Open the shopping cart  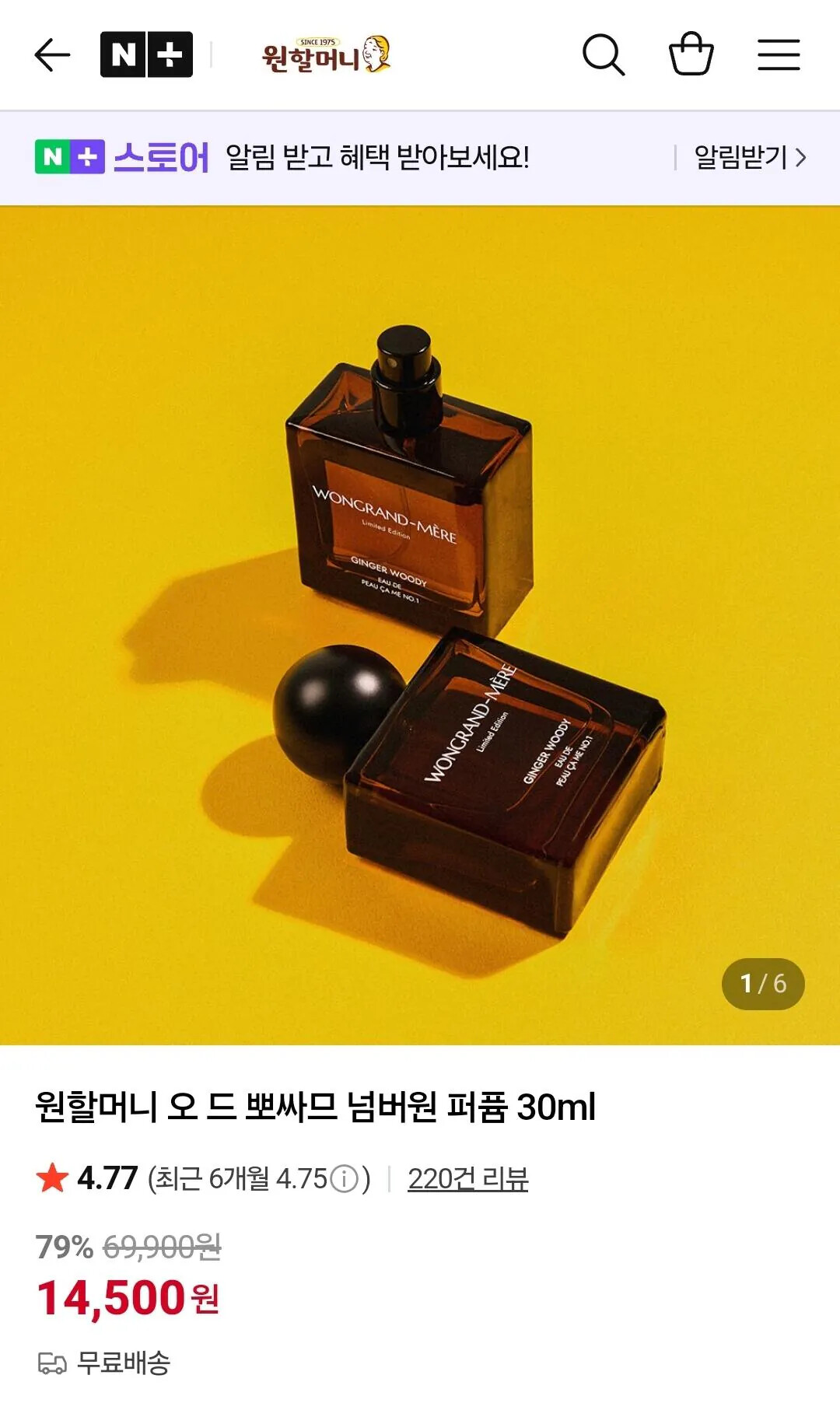[691, 54]
